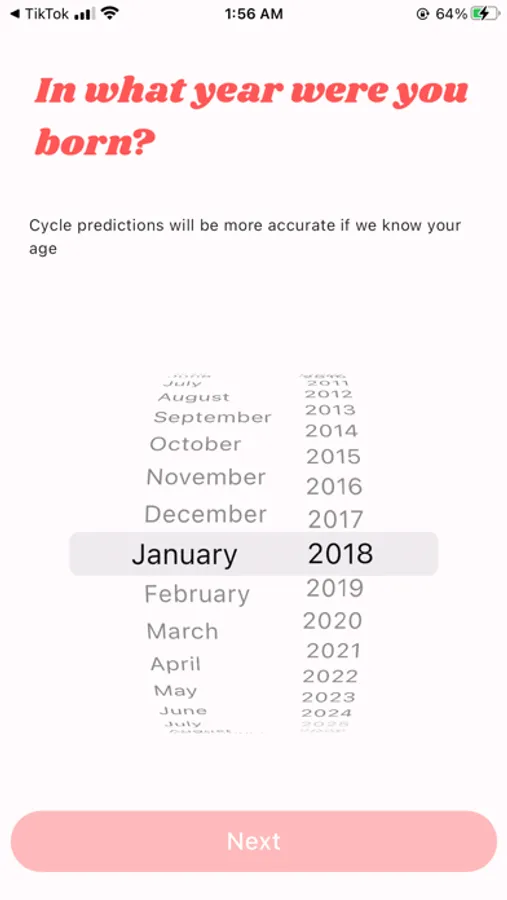Select 2016 in the year wheel
This screenshot has height=900, width=507.
(334, 487)
